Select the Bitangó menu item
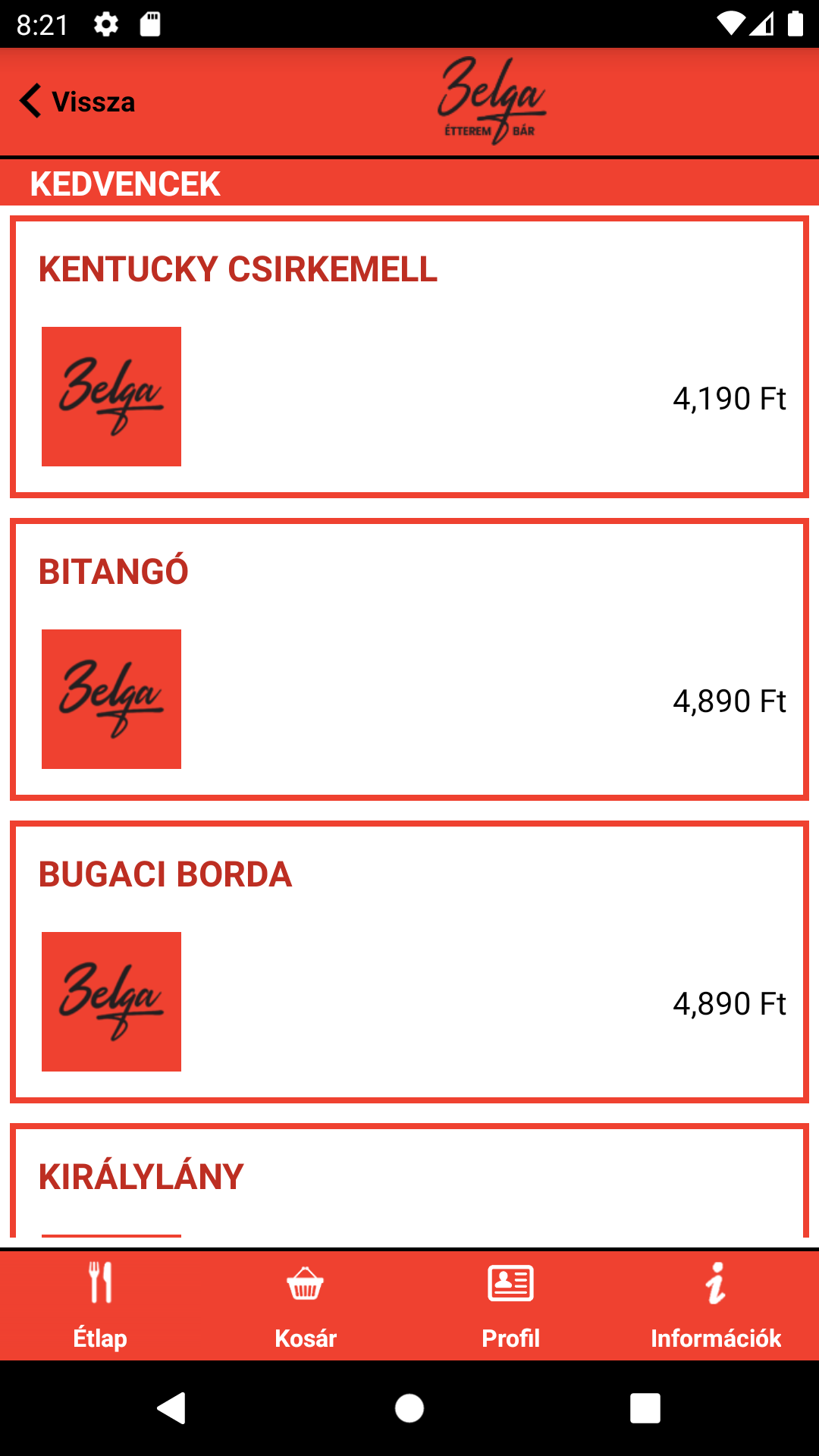 (409, 660)
